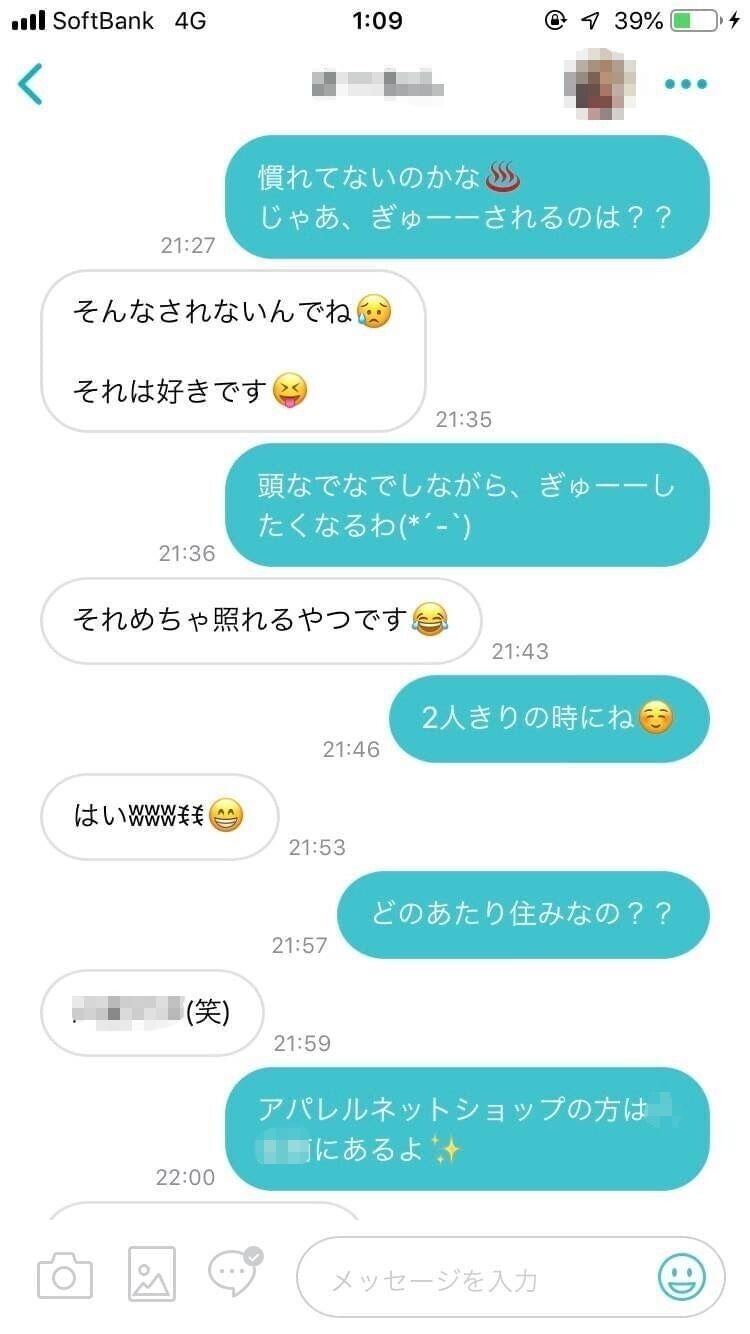
Task: Attach an image from the gallery
Action: click(151, 1275)
